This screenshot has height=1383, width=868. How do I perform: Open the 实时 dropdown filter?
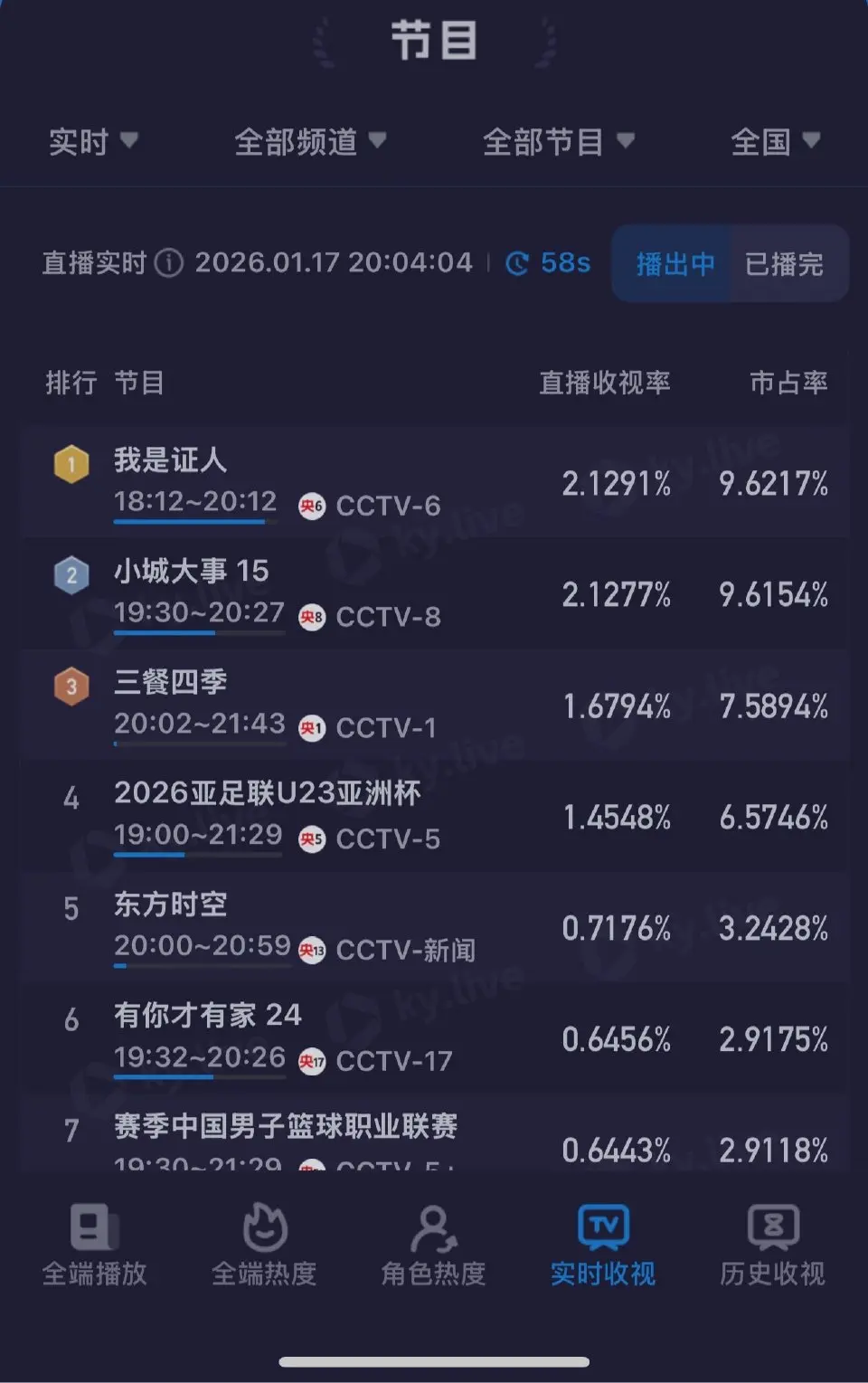pyautogui.click(x=93, y=142)
